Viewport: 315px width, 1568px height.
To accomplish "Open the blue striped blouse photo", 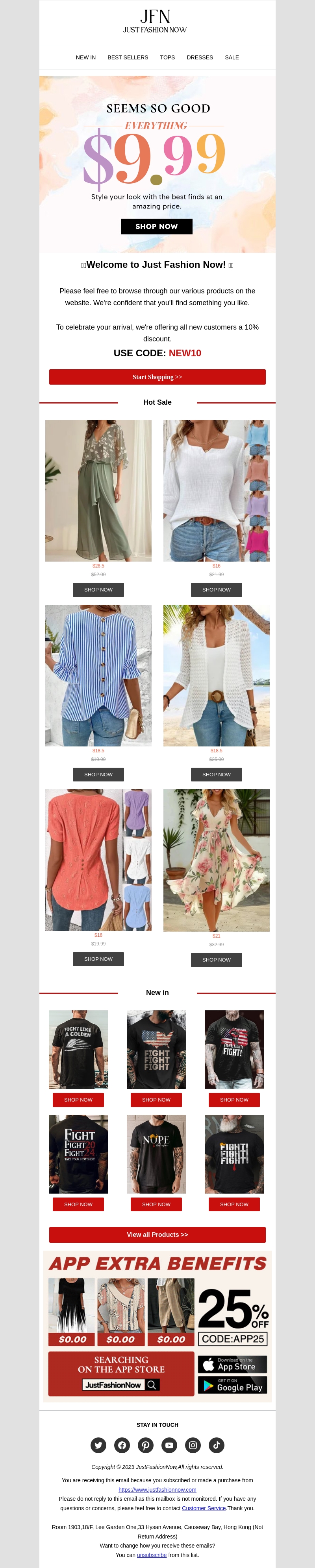I will 98,675.
